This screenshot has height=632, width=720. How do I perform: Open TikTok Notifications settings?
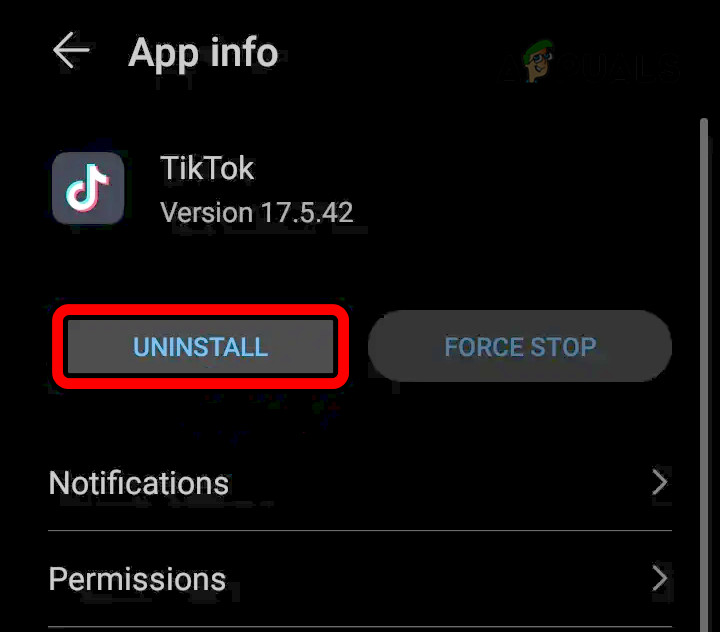click(x=359, y=483)
